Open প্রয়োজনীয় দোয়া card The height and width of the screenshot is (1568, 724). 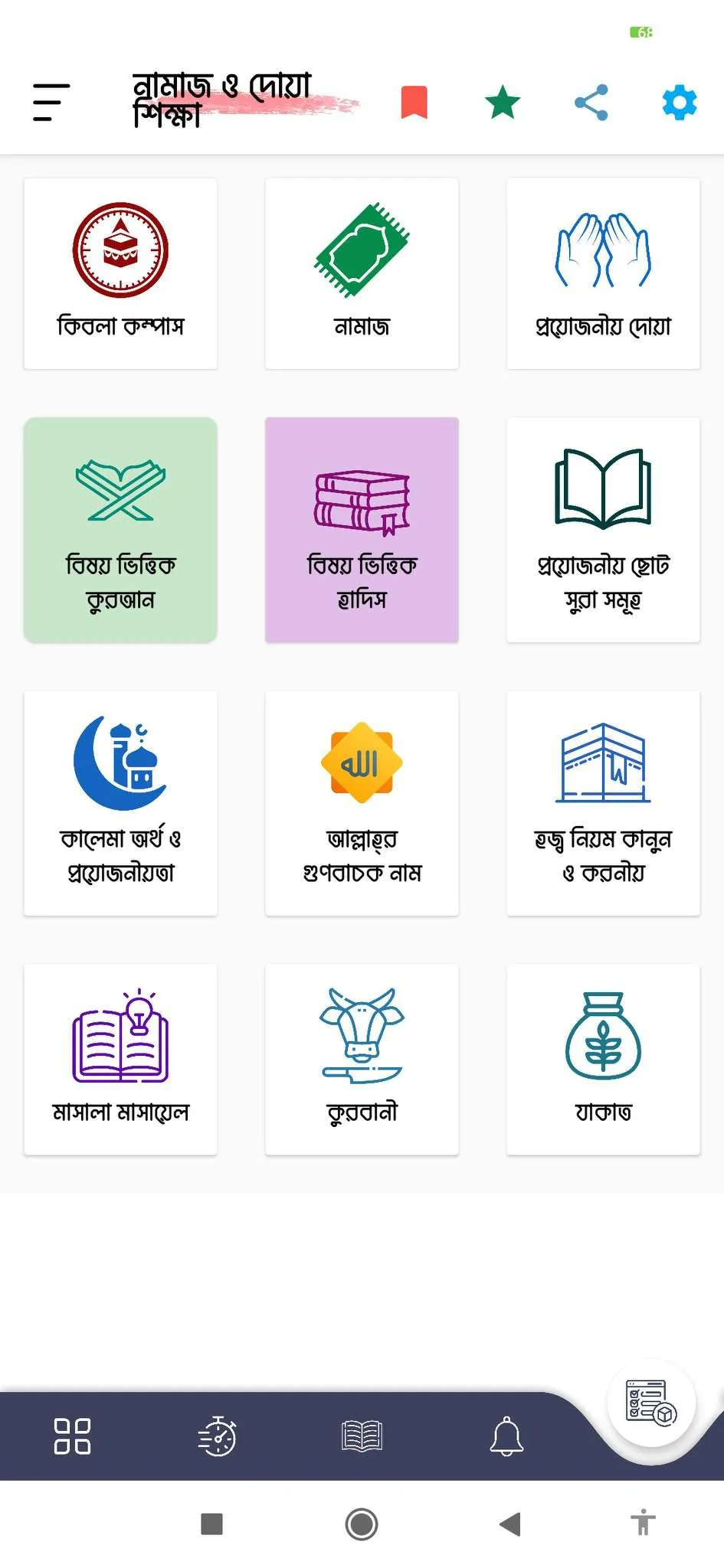(x=603, y=273)
